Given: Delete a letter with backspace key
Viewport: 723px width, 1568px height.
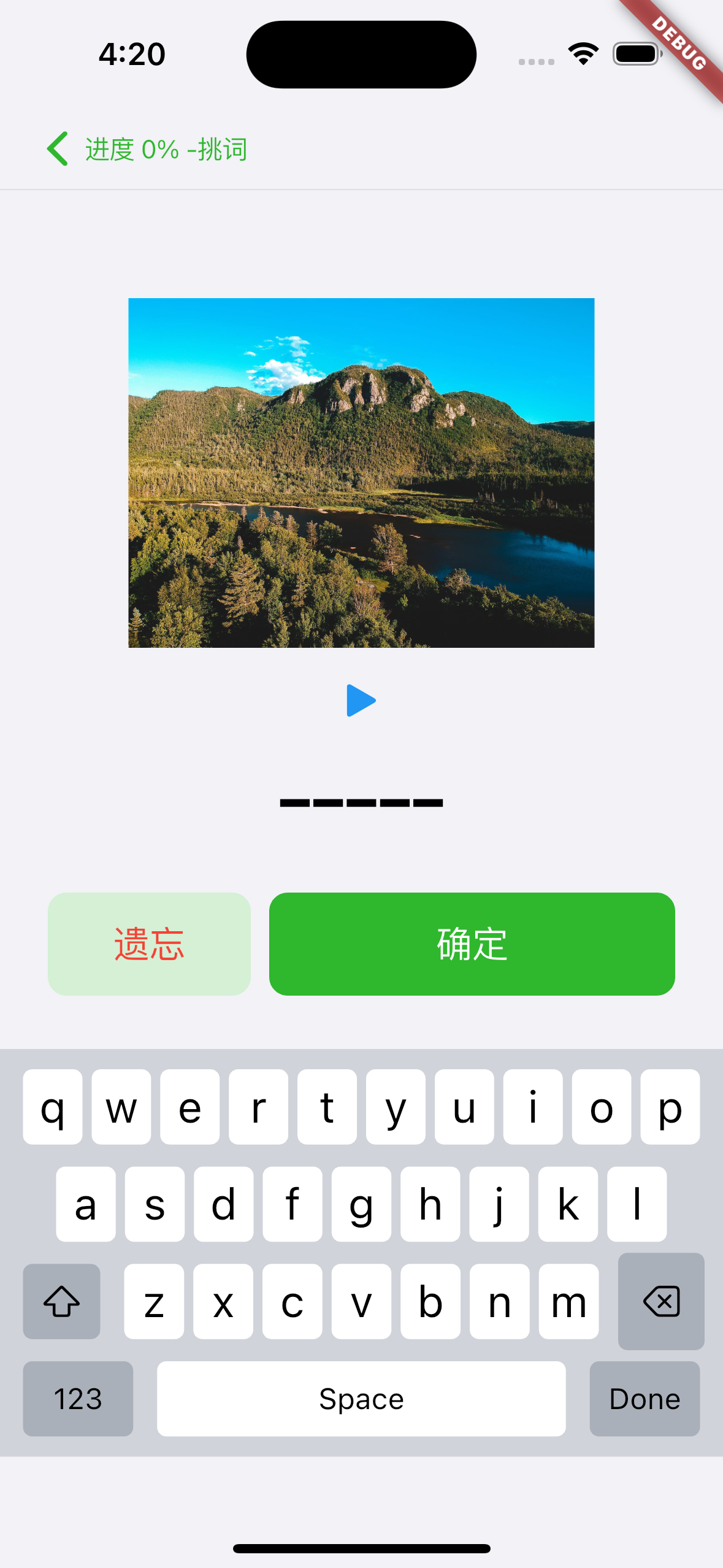Looking at the screenshot, I should [661, 1301].
